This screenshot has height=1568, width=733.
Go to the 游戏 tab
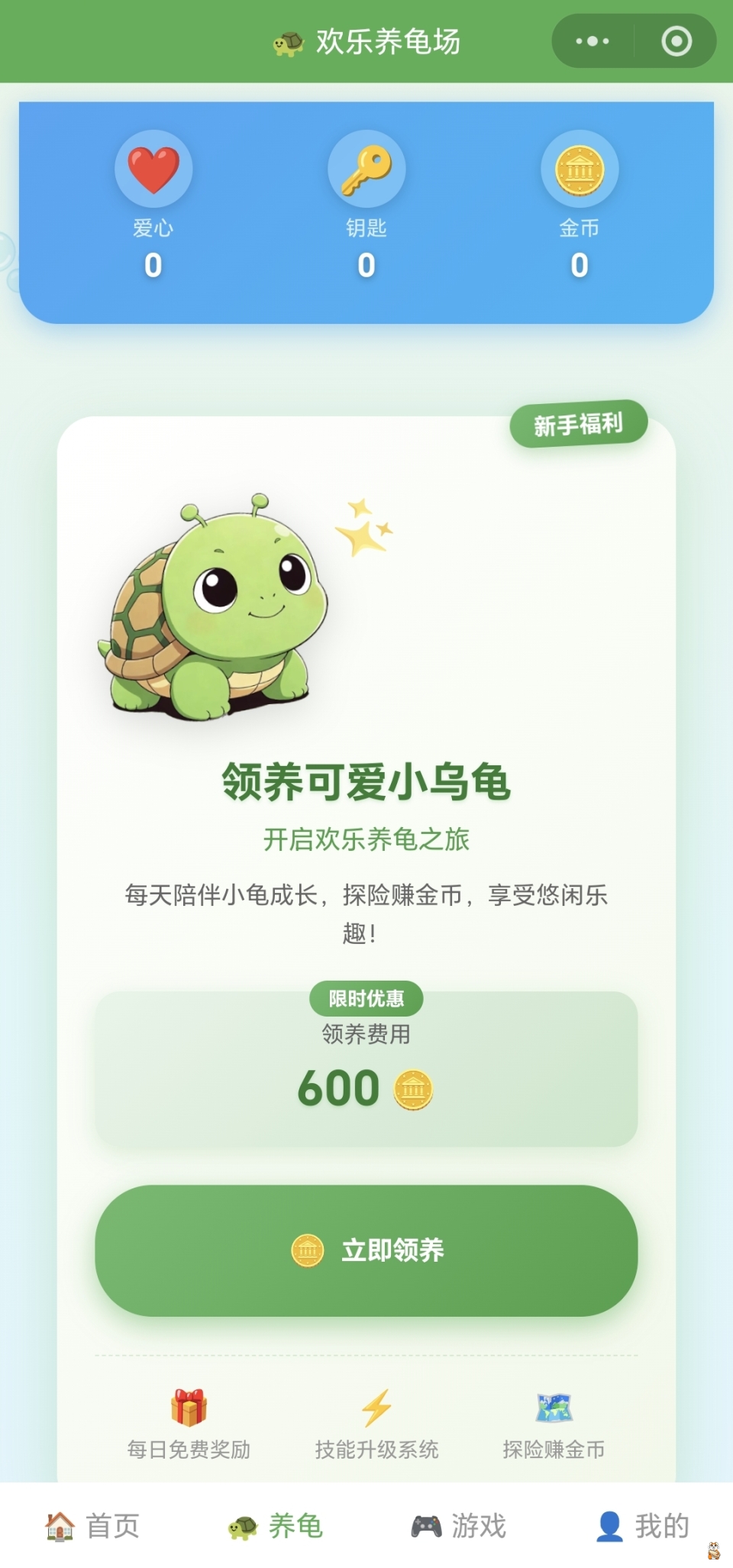(x=459, y=1526)
